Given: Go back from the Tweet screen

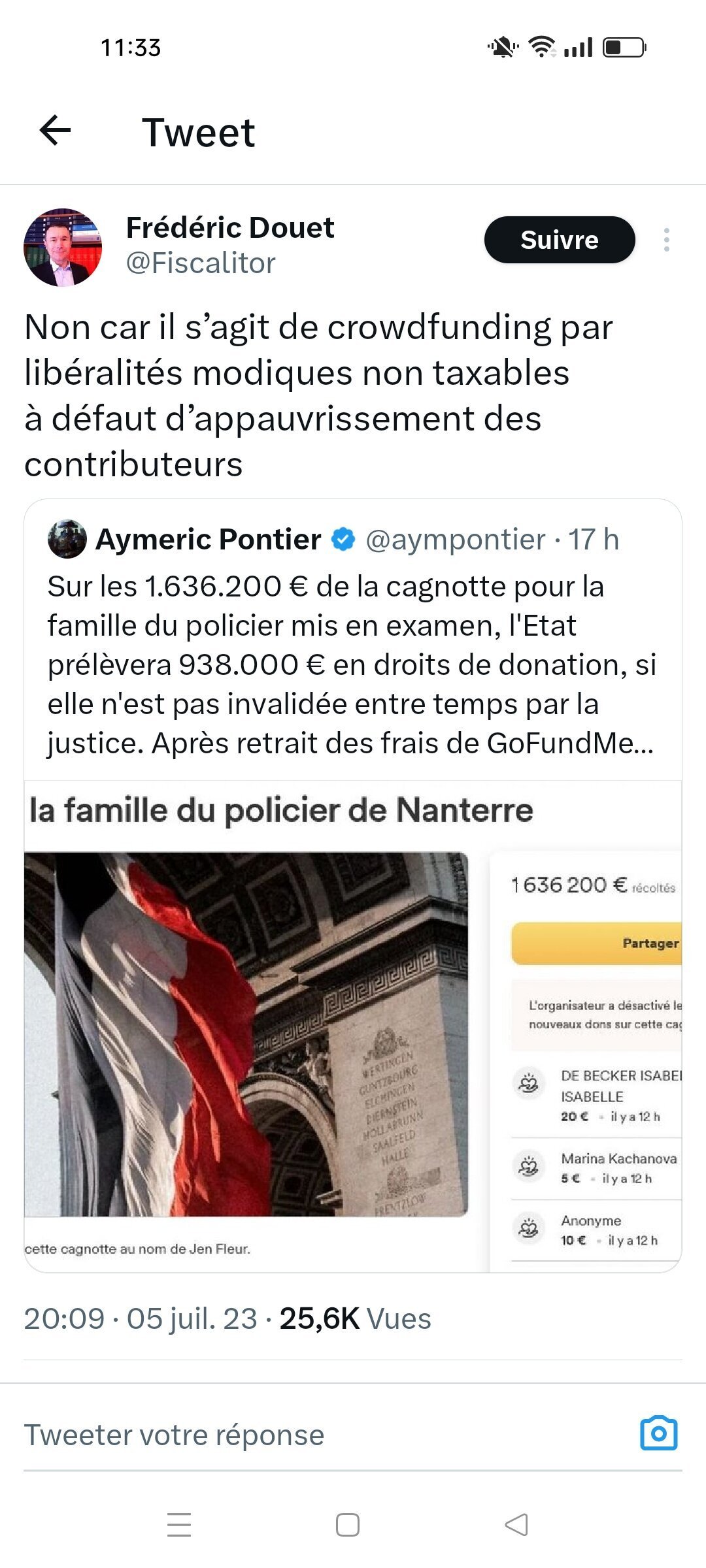Looking at the screenshot, I should (x=56, y=130).
